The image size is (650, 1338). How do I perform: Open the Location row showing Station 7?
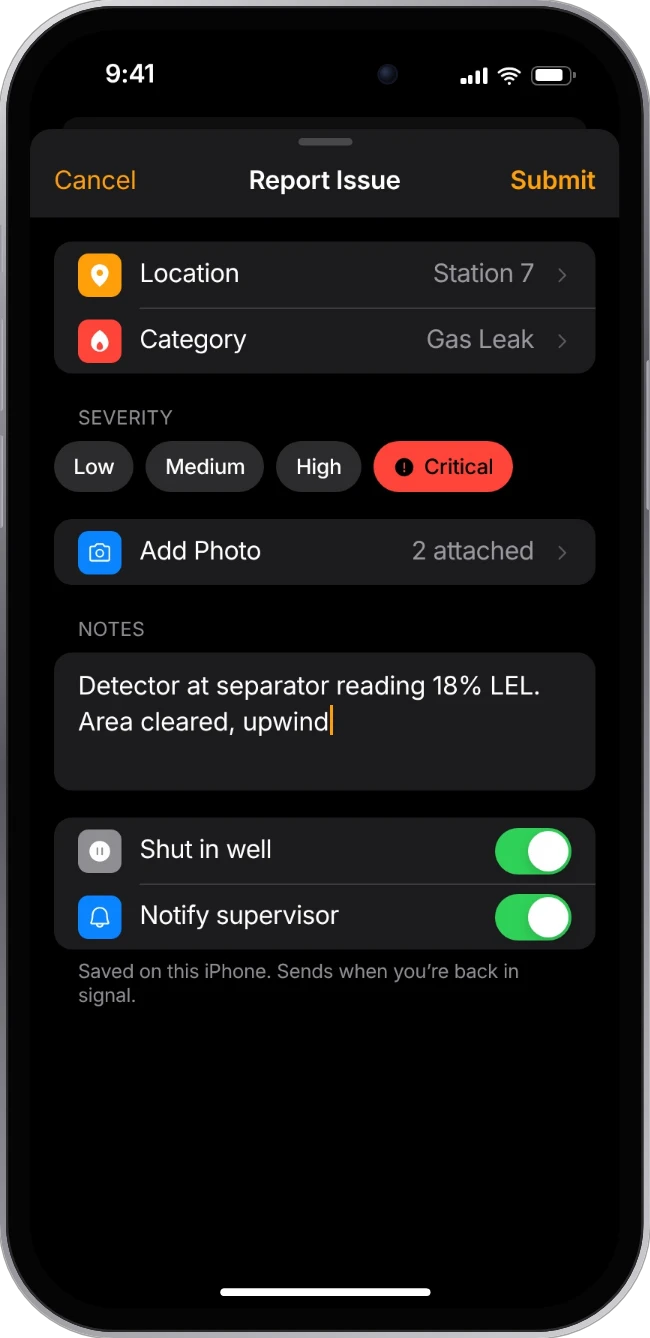point(325,274)
